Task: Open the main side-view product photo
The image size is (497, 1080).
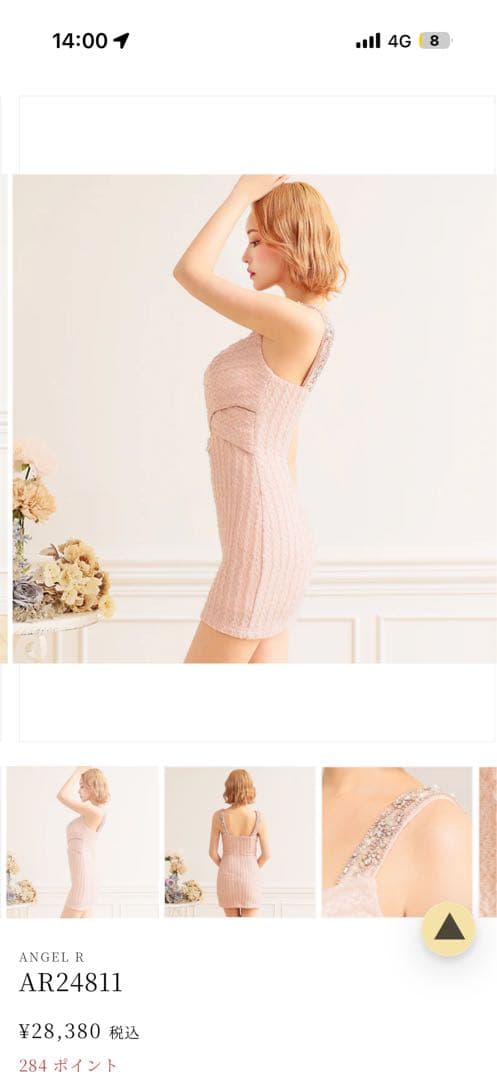Action: [x=254, y=419]
